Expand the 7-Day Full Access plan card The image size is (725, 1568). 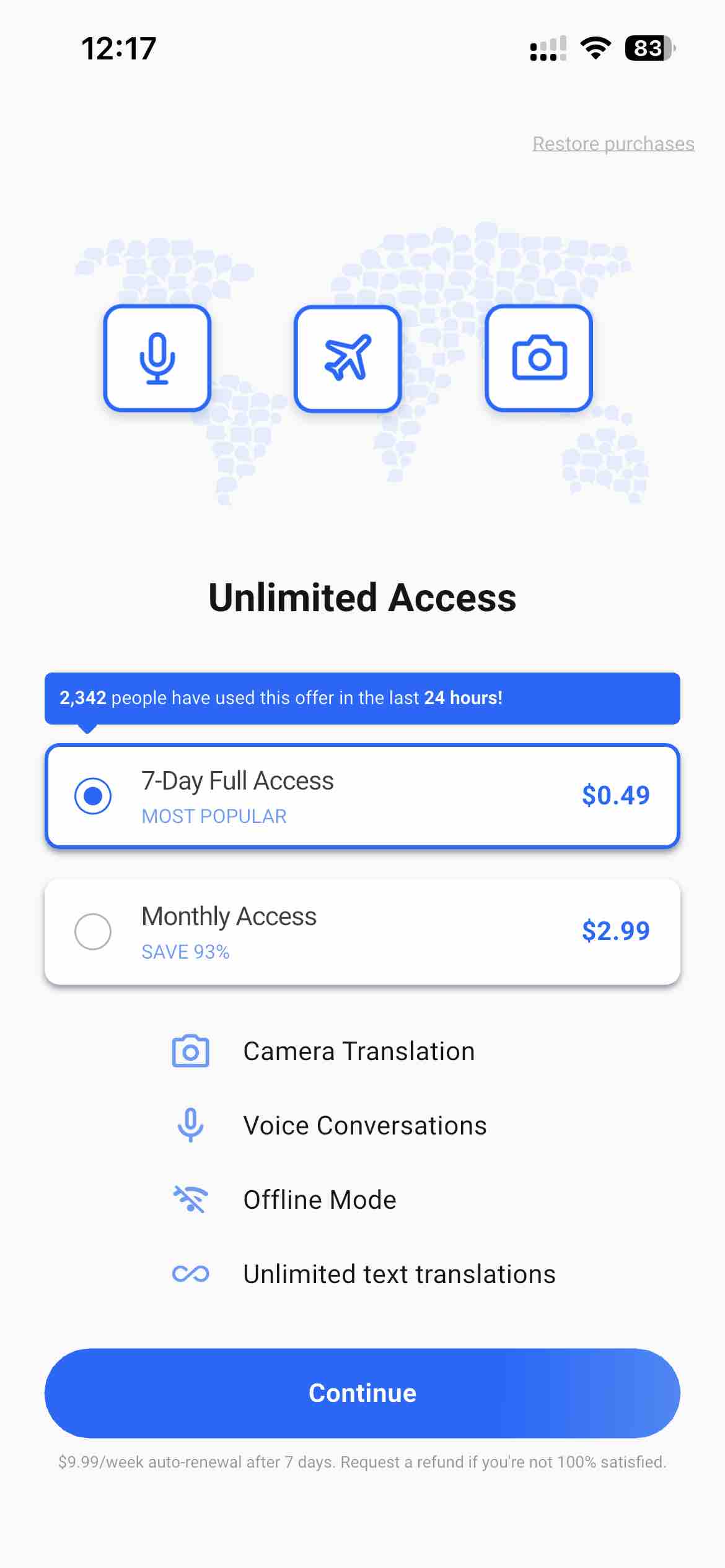pyautogui.click(x=362, y=796)
